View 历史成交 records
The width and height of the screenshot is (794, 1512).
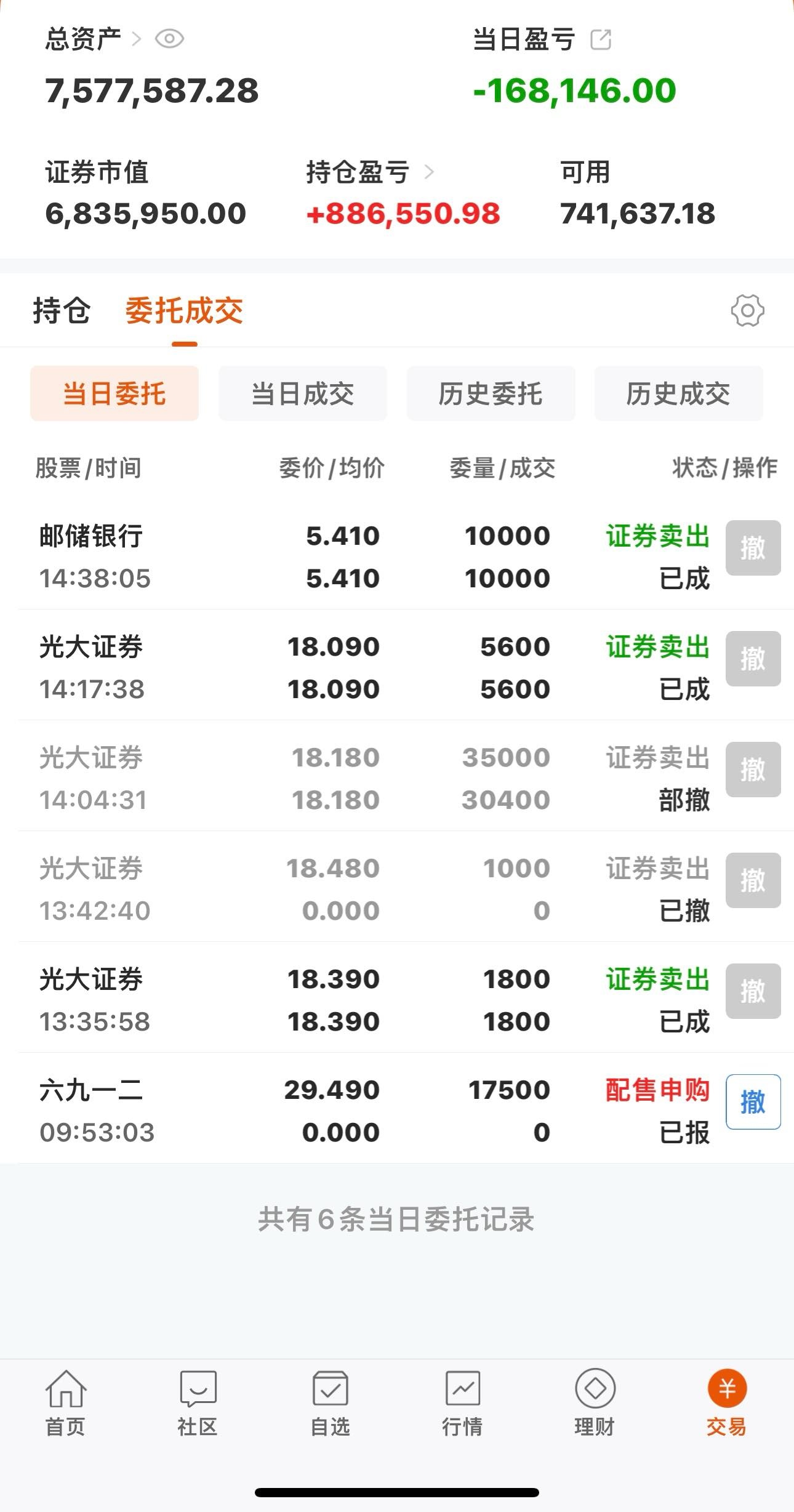[678, 394]
